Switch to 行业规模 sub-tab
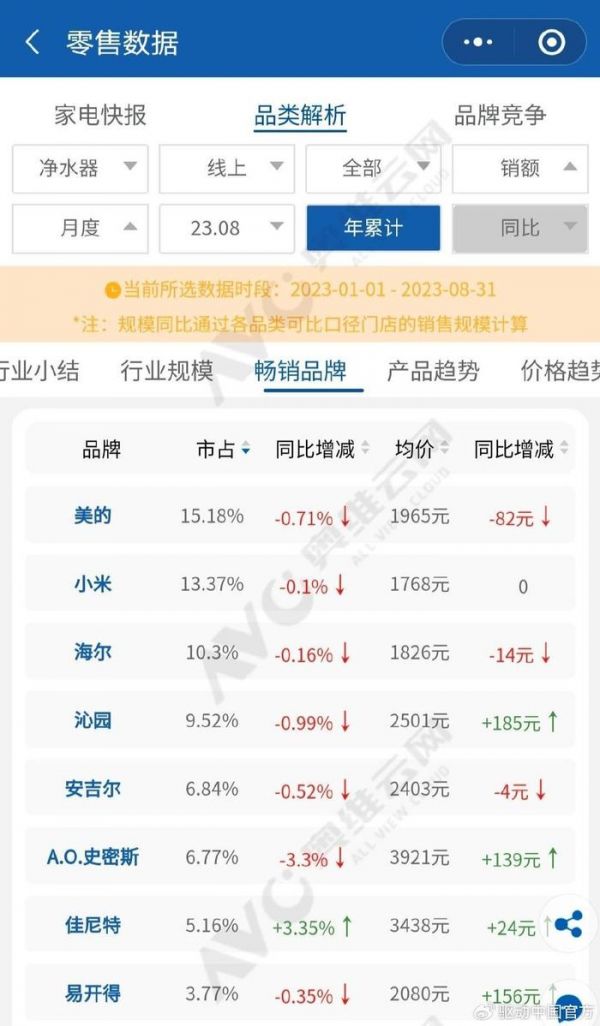The height and width of the screenshot is (1026, 600). [x=167, y=371]
